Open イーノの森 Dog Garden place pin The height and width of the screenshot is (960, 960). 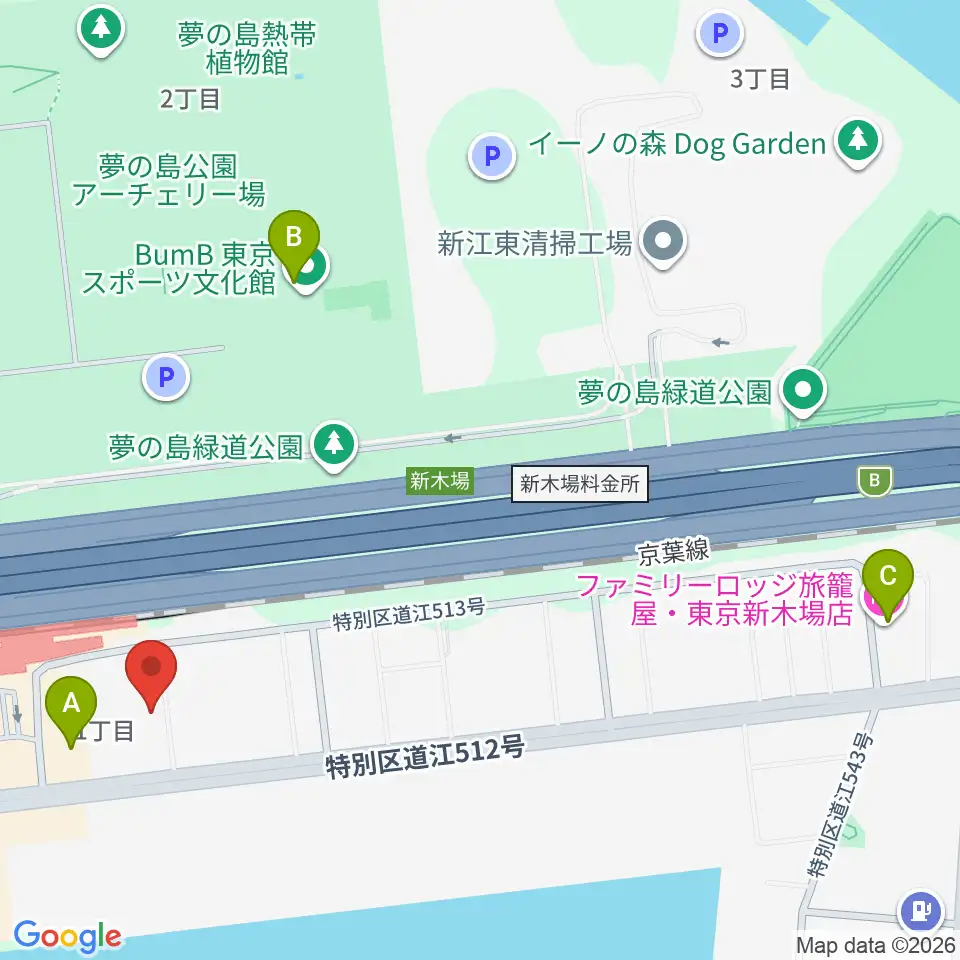(x=858, y=143)
